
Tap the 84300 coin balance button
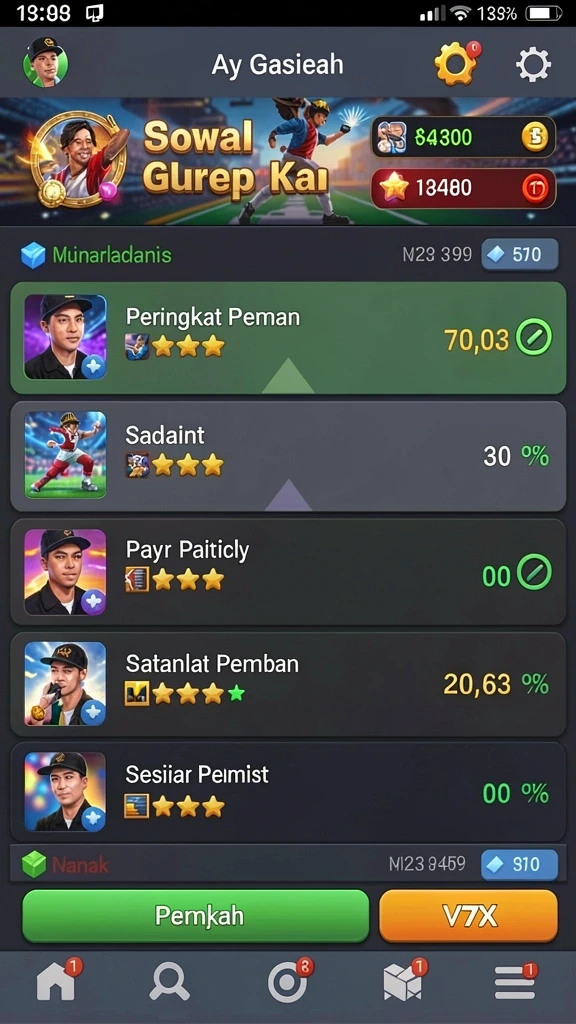[464, 137]
